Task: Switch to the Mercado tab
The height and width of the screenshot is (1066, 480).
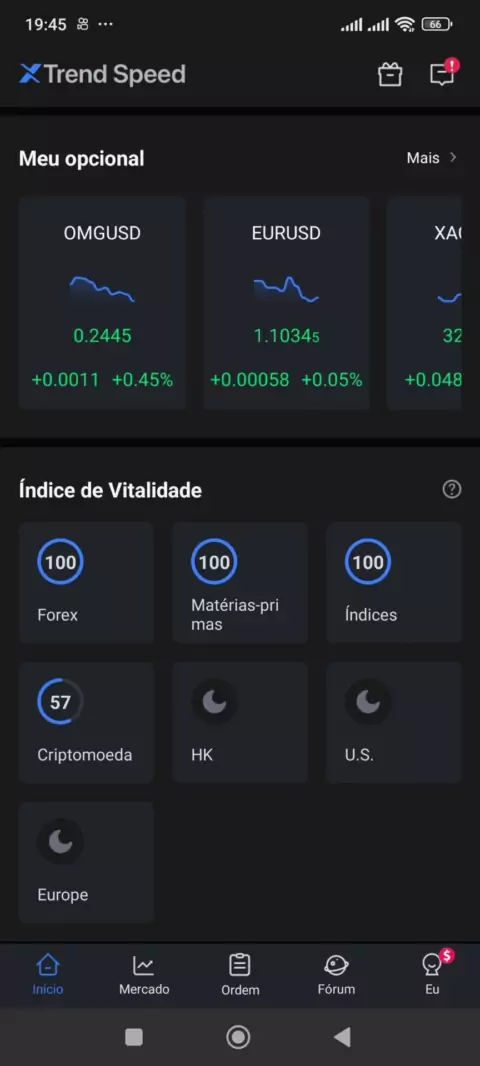Action: [144, 974]
